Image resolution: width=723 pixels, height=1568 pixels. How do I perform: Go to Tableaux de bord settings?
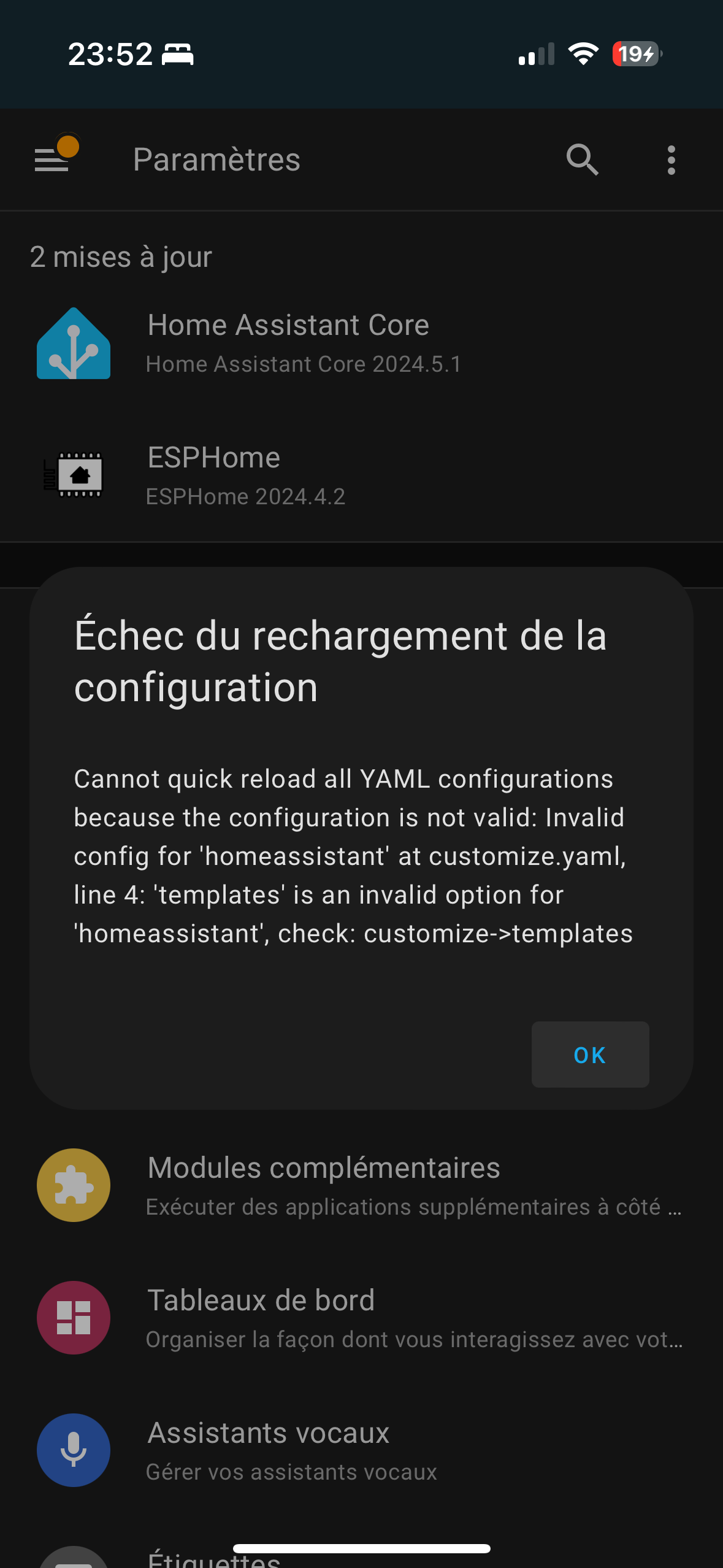361,1318
